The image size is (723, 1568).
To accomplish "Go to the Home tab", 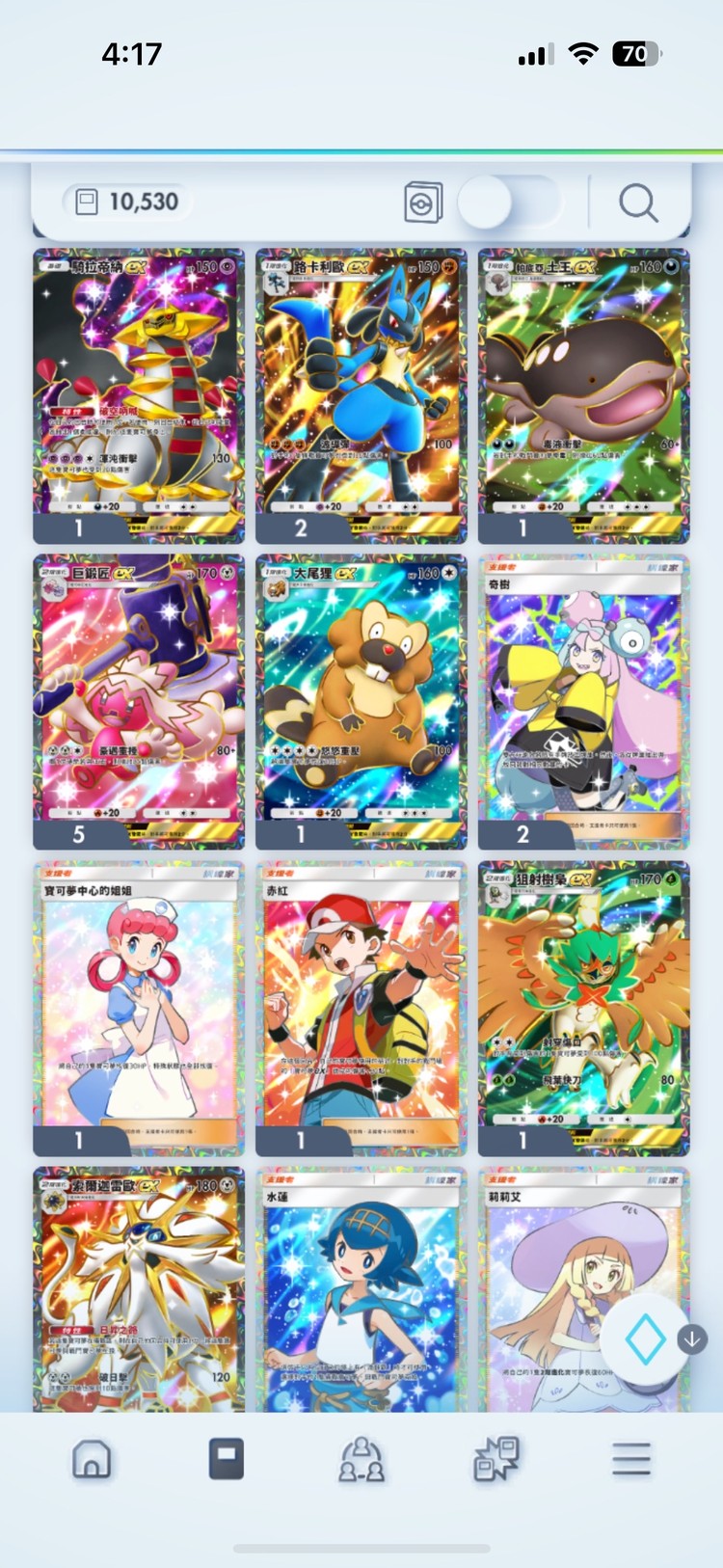I will [x=92, y=1459].
